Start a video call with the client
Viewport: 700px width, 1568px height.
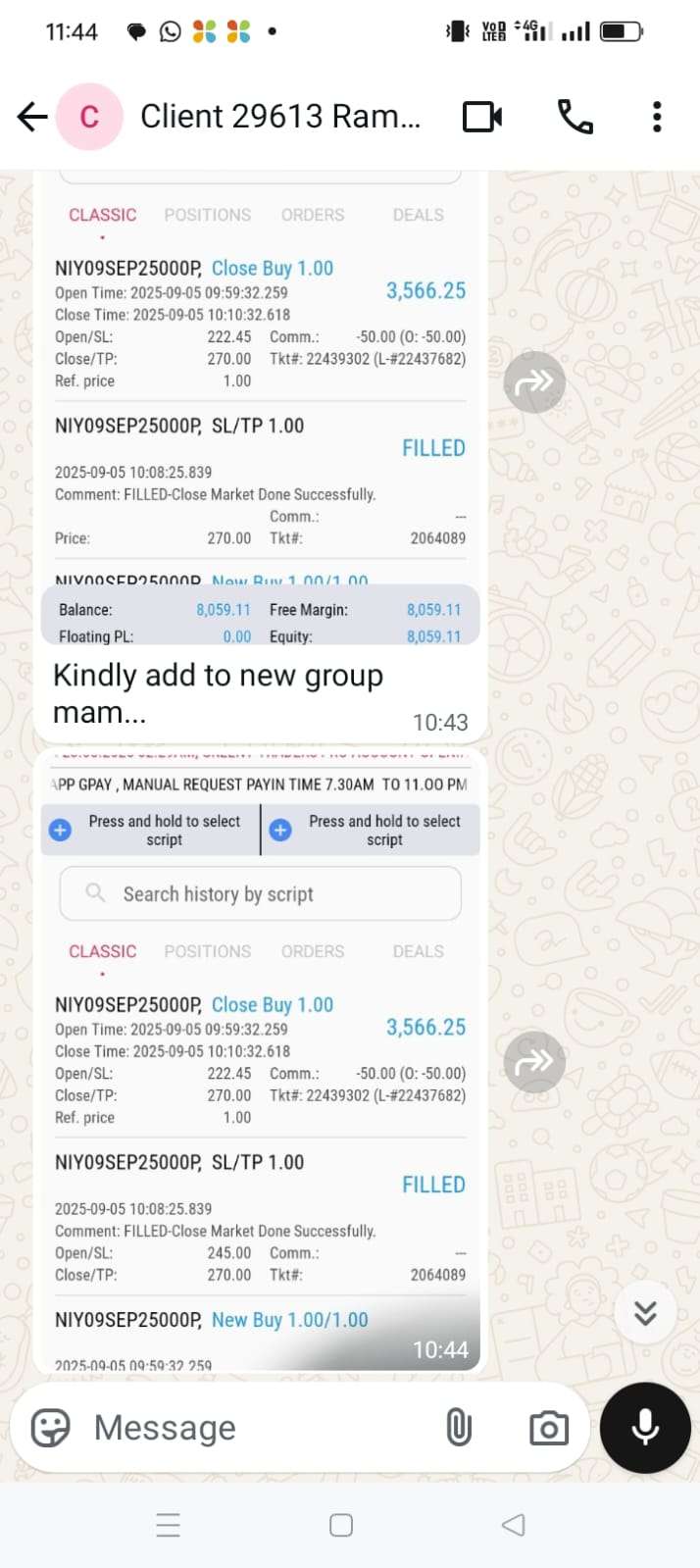point(481,118)
